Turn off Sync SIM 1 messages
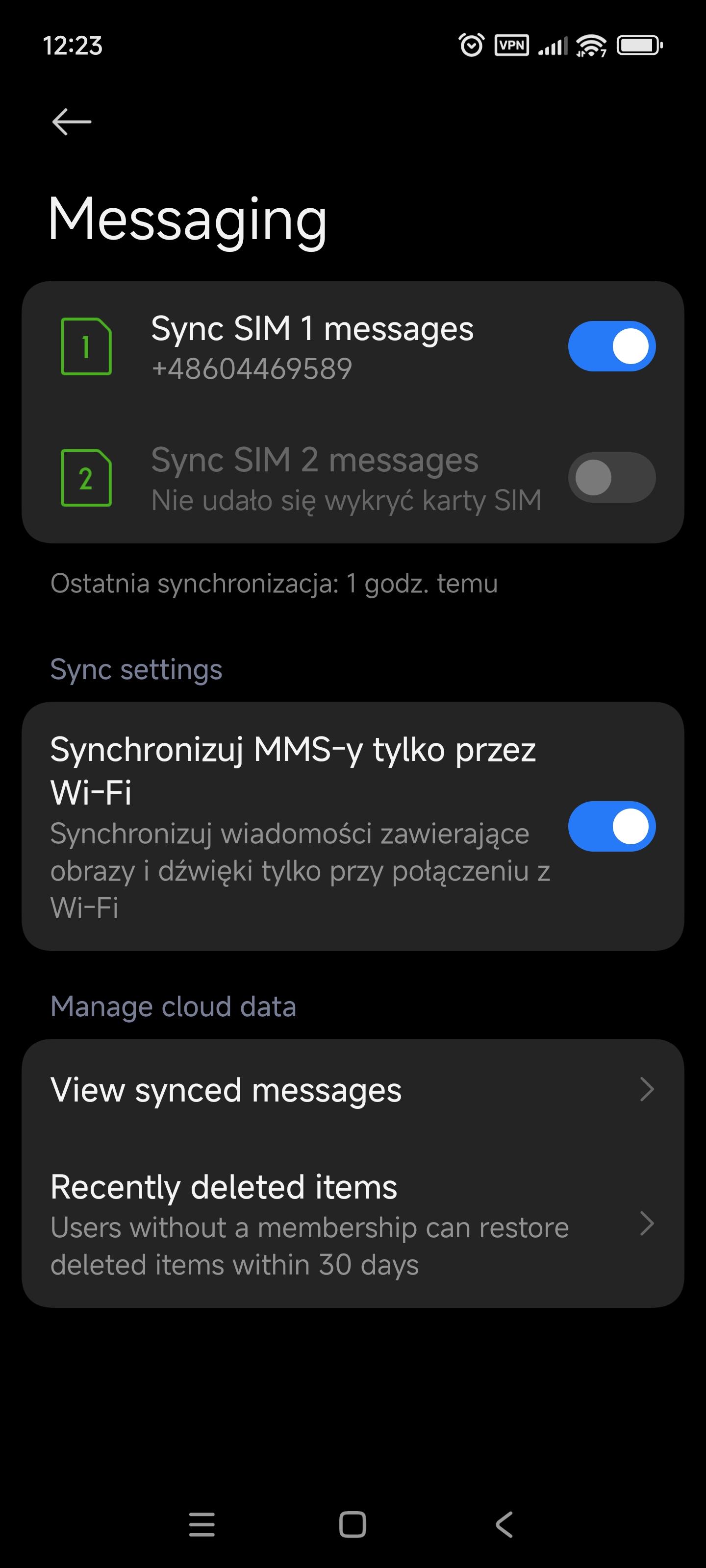This screenshot has height=1568, width=706. (x=611, y=346)
